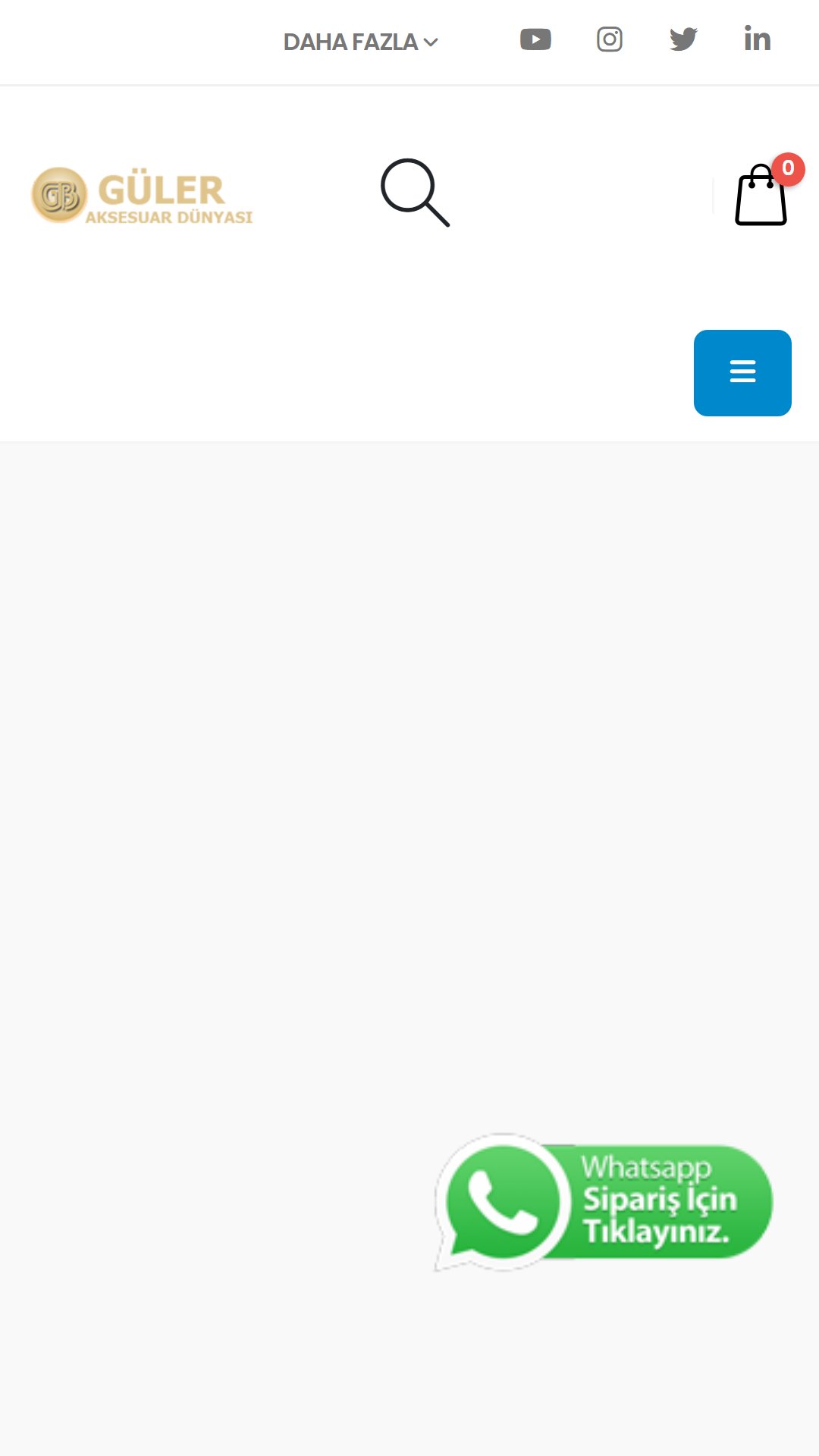Tap the Güler Aksesuar Dünyası logo
819x1456 pixels.
[x=142, y=196]
